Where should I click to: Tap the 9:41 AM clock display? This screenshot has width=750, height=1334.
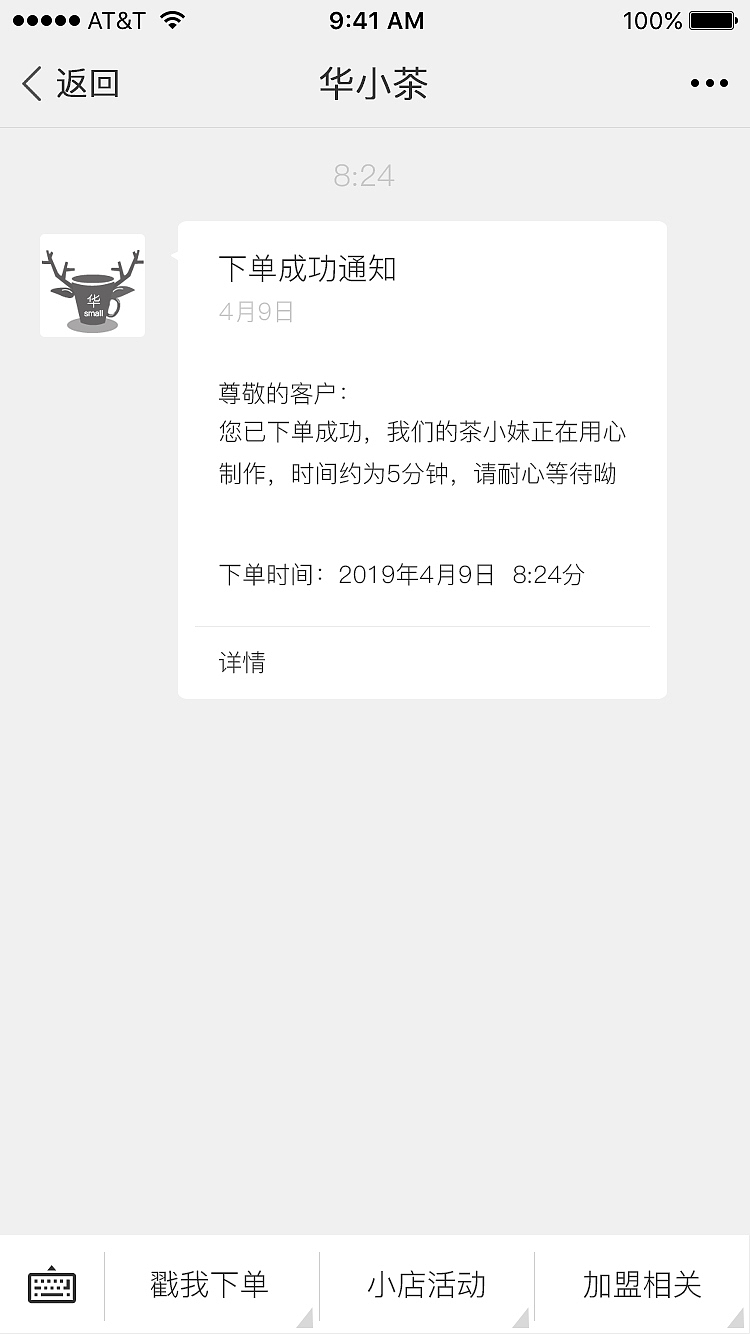[374, 19]
